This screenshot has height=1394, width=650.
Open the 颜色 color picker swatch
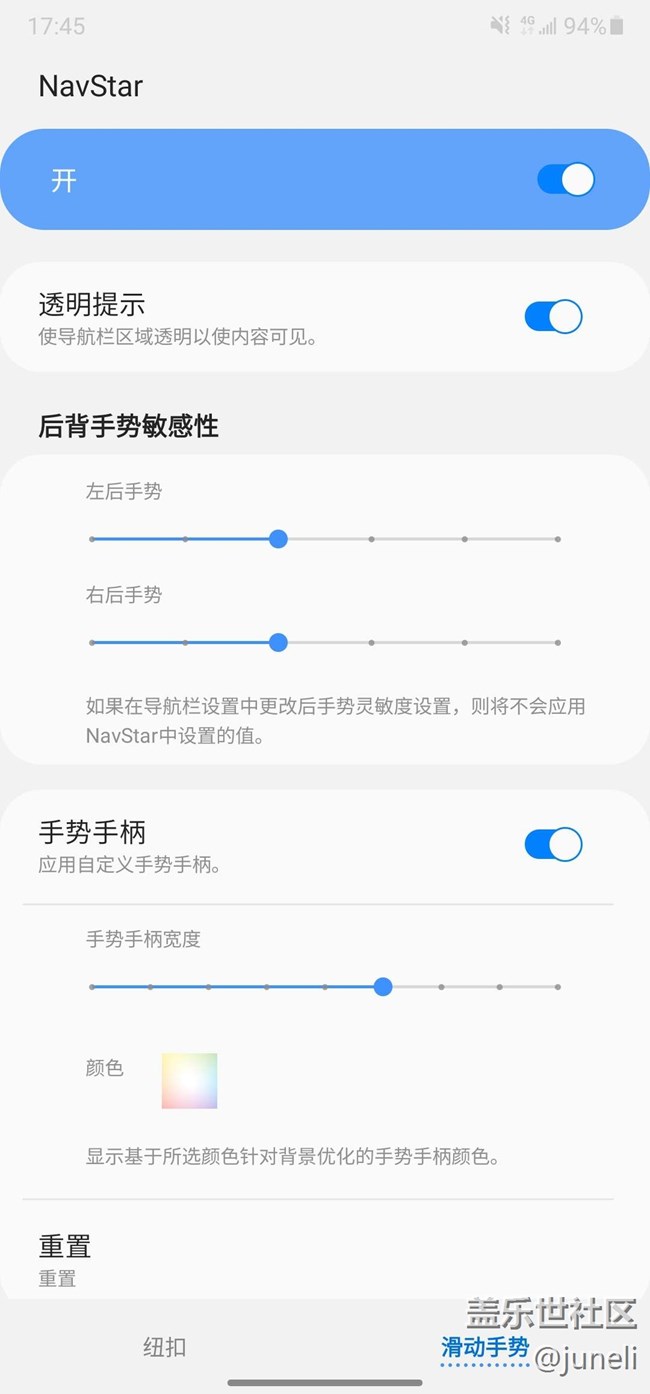point(189,1081)
